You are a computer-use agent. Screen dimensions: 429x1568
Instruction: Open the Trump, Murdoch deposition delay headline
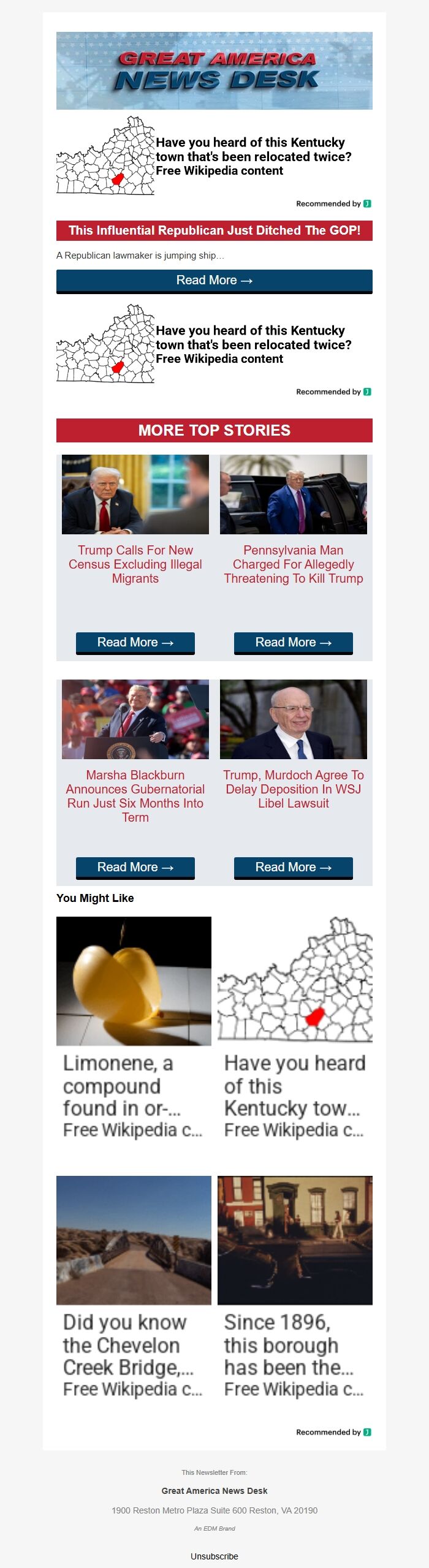click(293, 789)
